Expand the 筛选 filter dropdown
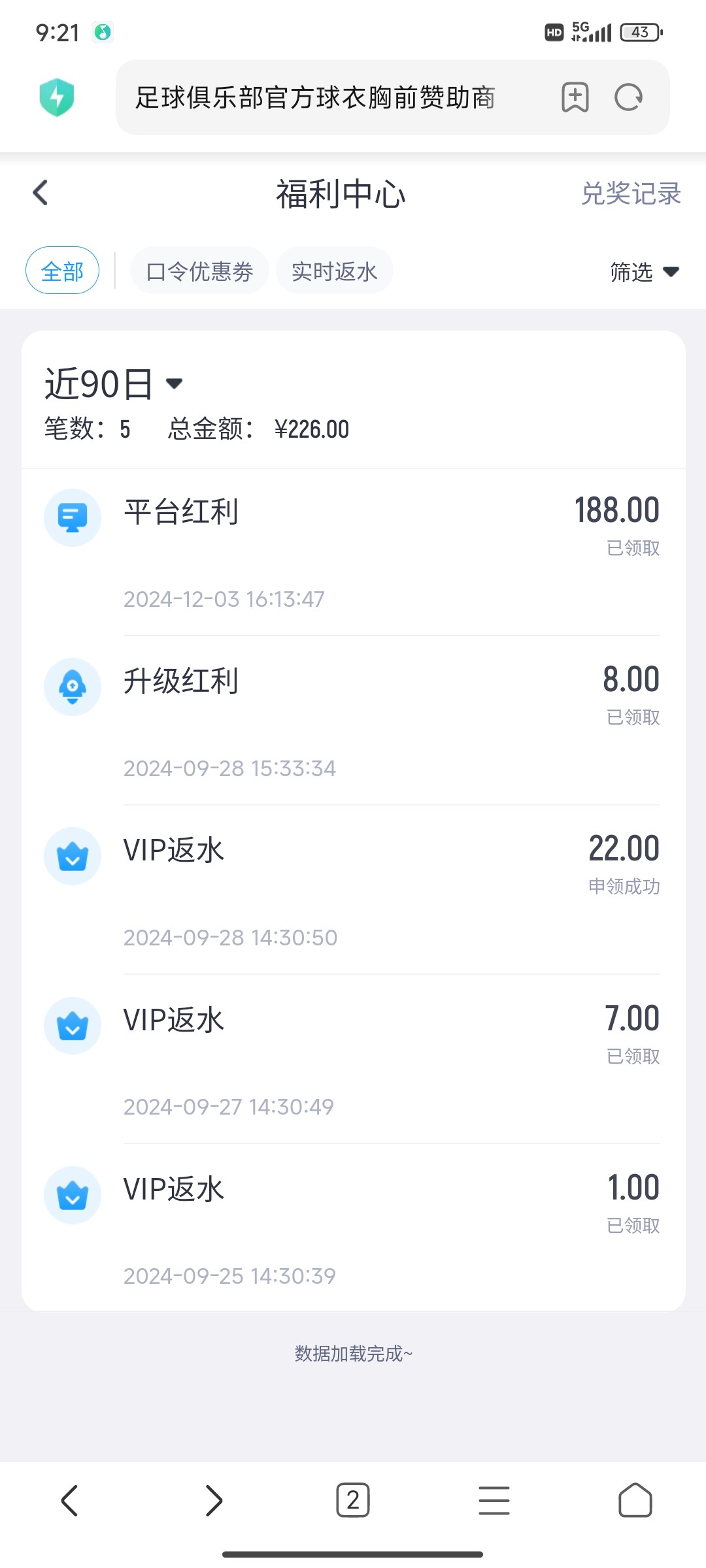Viewport: 706px width, 1568px height. coord(644,272)
